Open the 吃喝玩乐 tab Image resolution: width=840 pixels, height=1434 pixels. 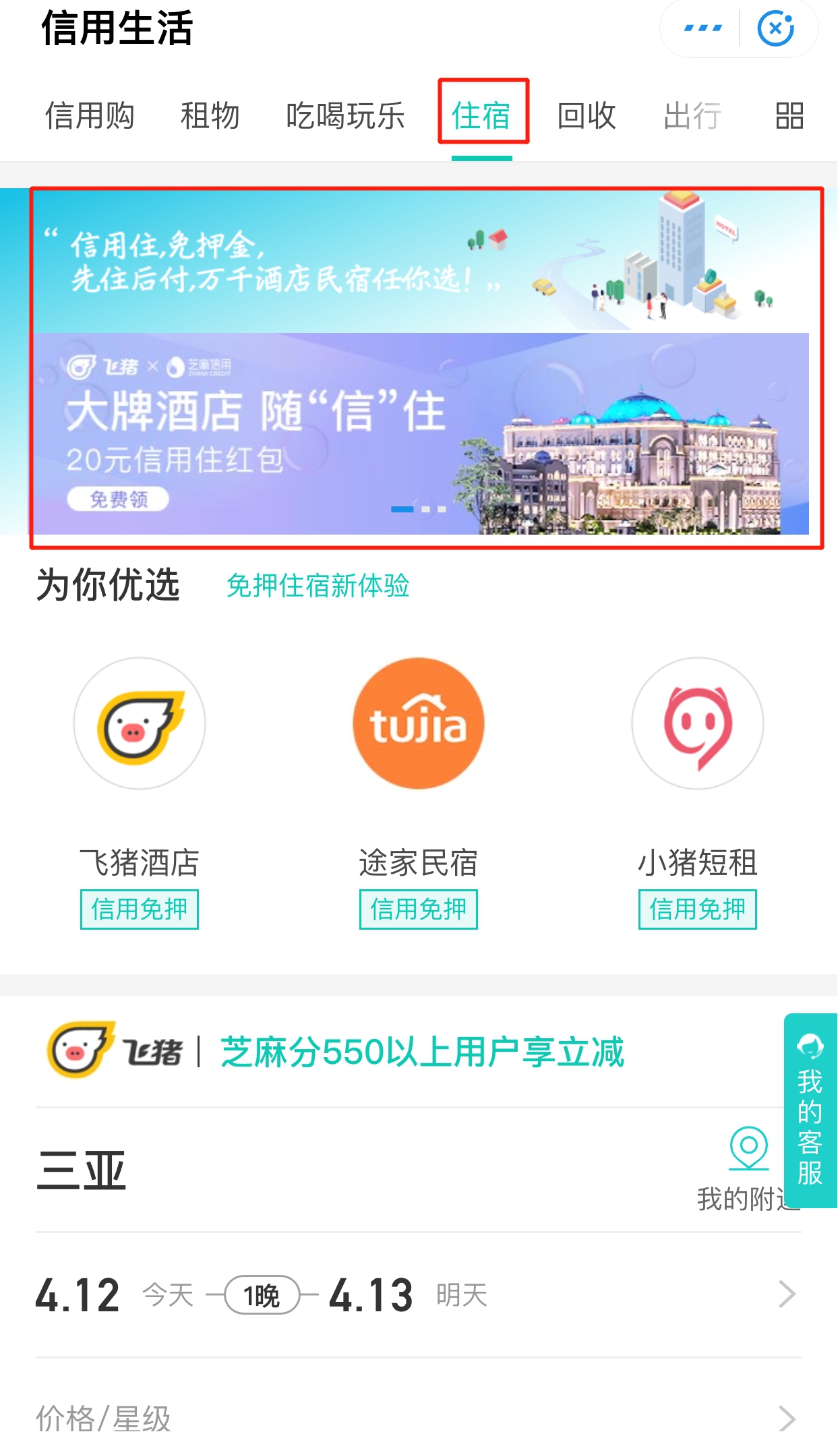(x=345, y=115)
